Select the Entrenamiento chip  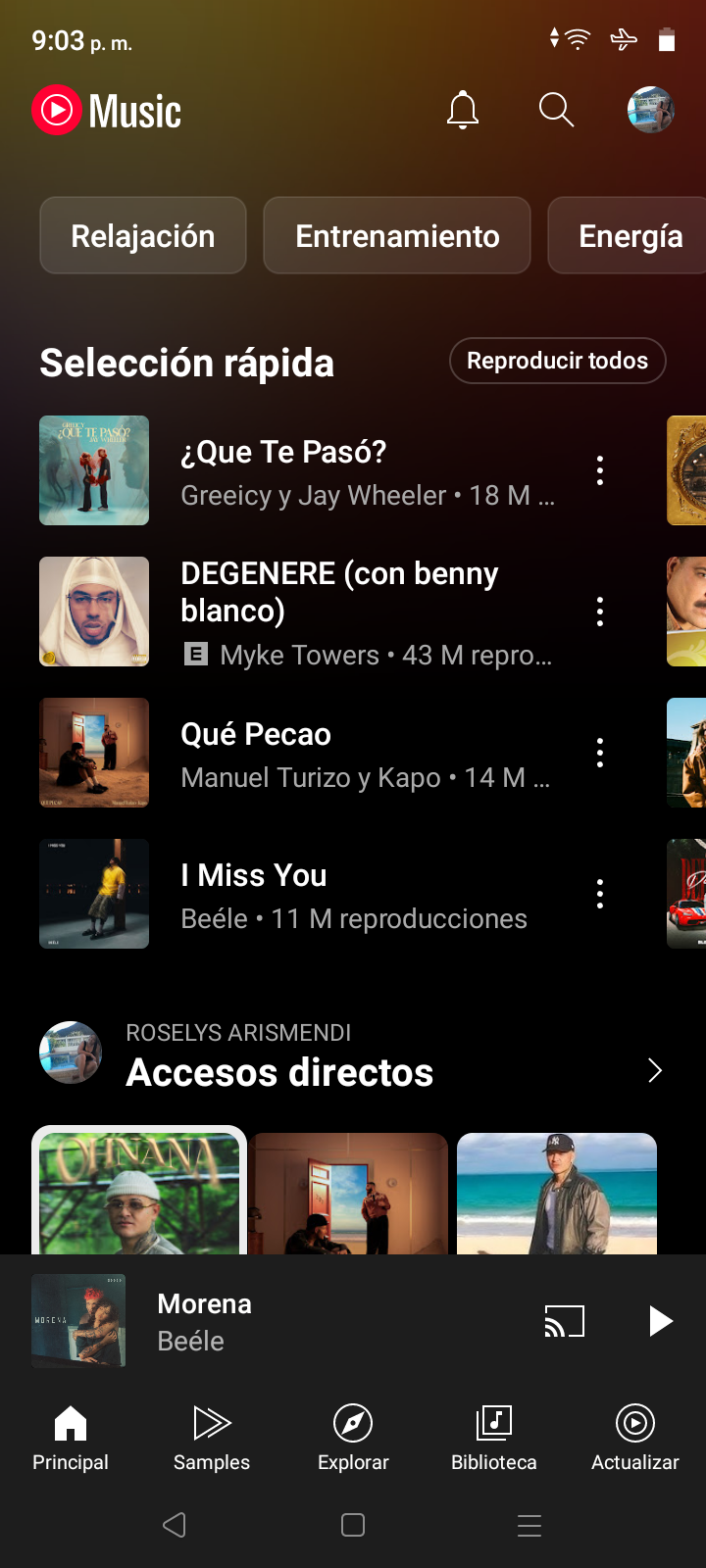tap(397, 236)
